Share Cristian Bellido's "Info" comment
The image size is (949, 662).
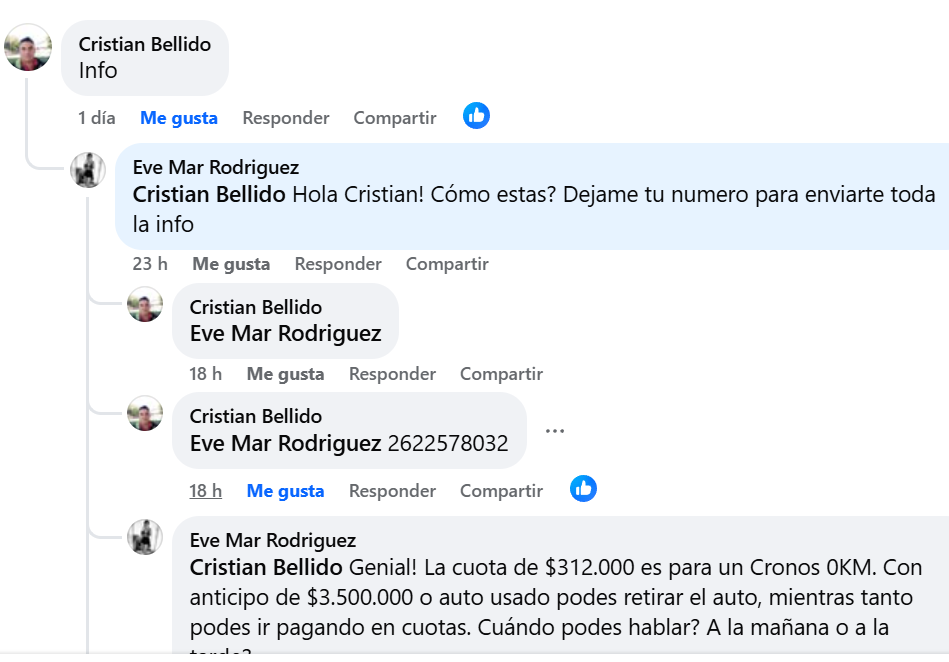pyautogui.click(x=394, y=118)
